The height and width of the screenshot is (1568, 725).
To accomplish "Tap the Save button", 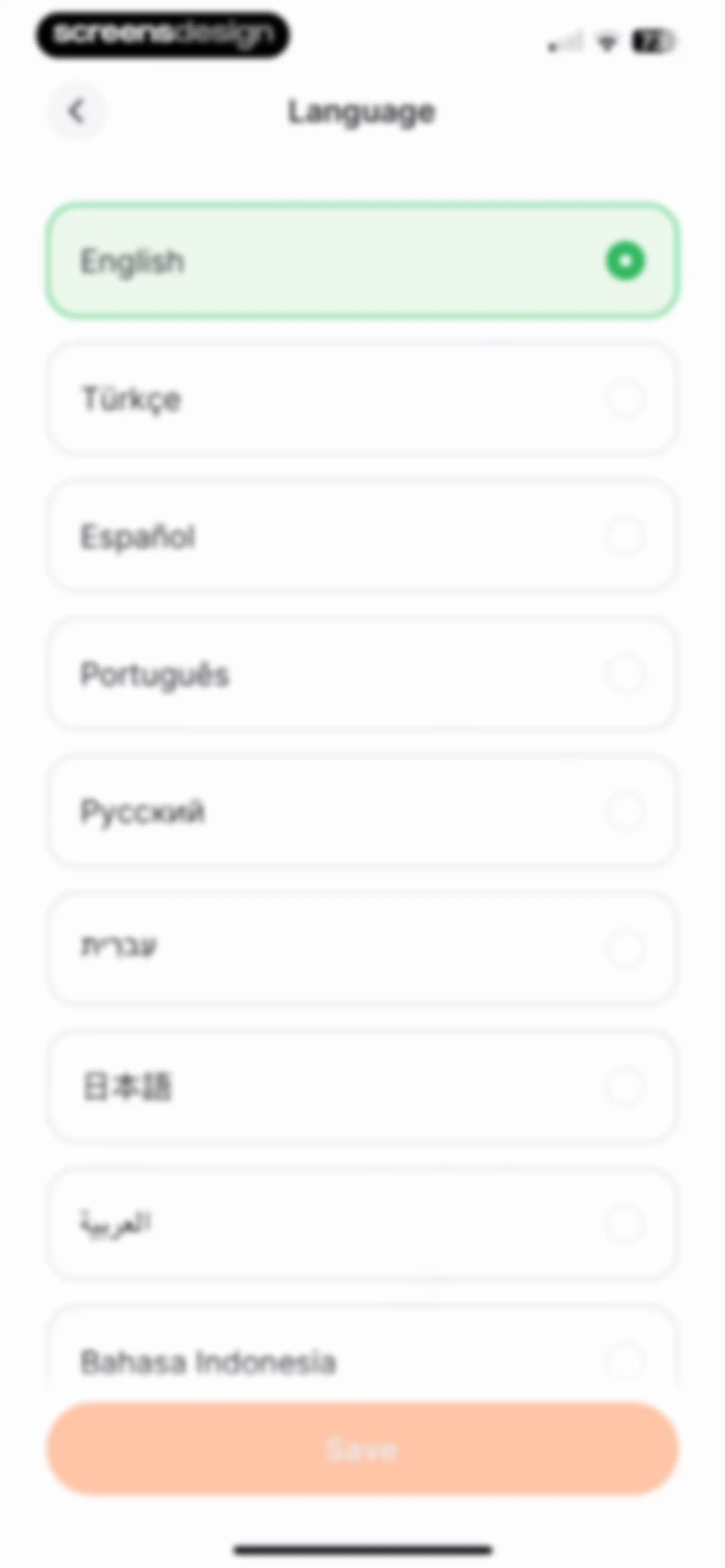I will tap(362, 1449).
